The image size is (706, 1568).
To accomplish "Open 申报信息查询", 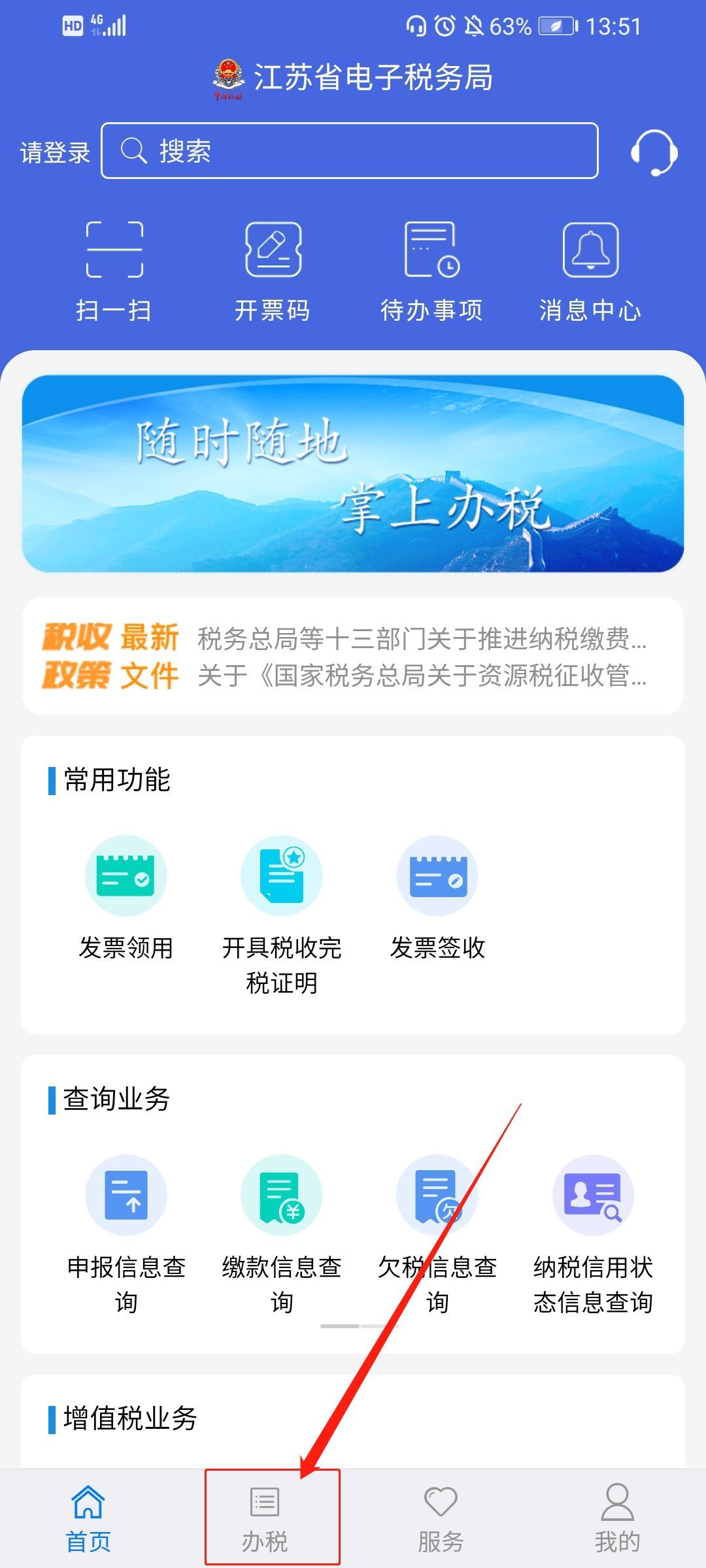I will click(x=126, y=1232).
